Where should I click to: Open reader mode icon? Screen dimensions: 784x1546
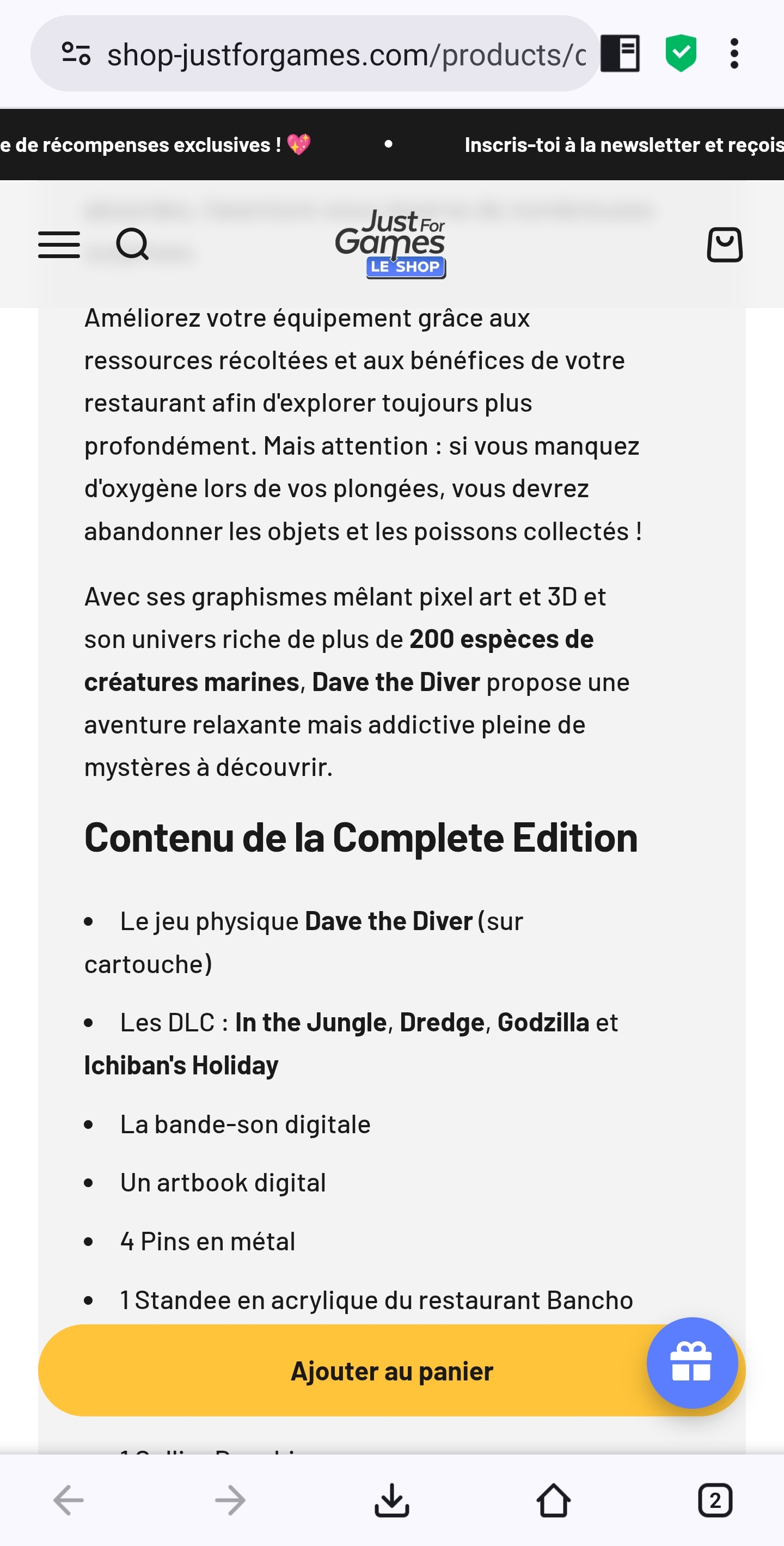(620, 54)
